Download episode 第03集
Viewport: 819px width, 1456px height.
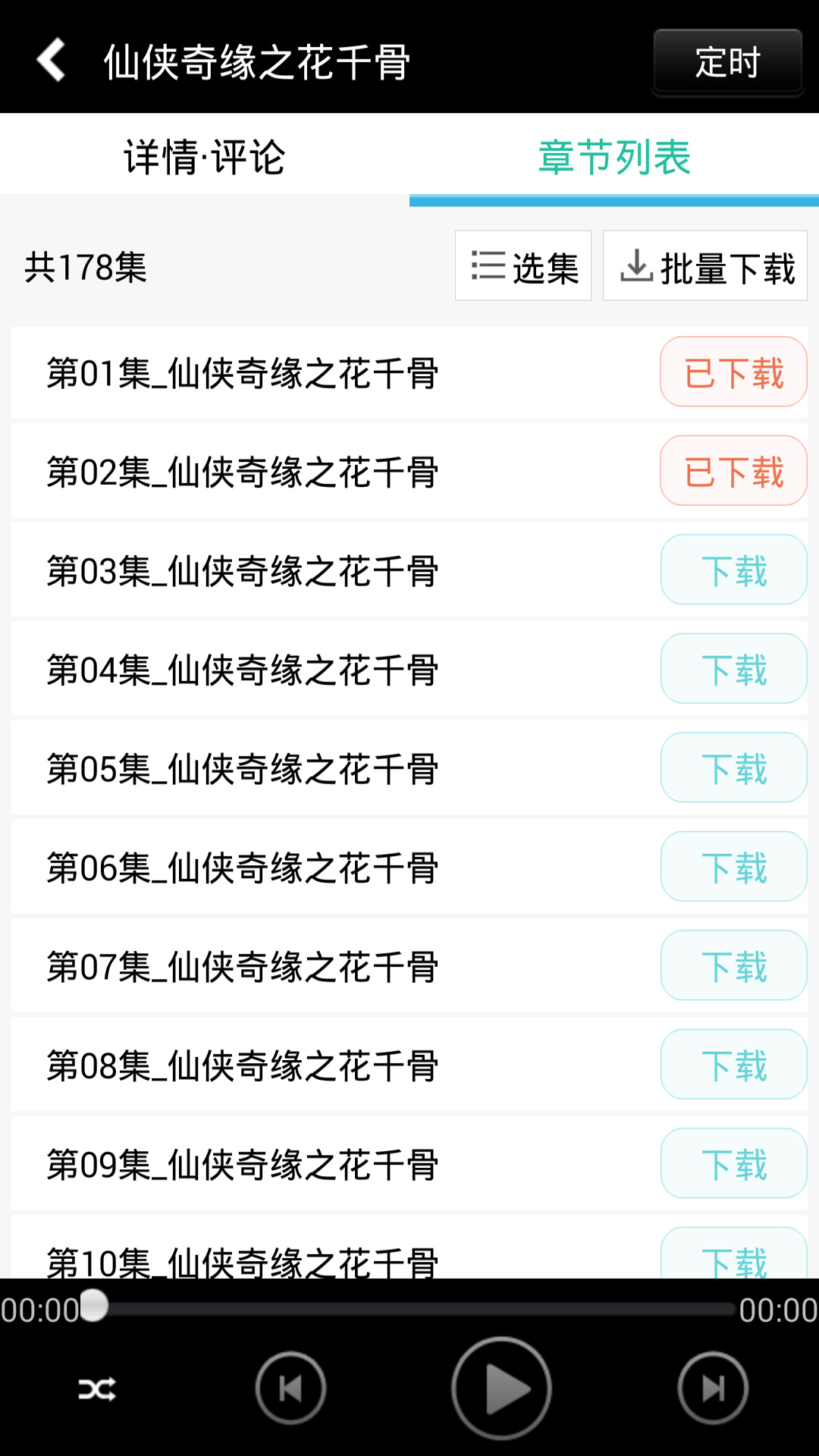733,570
